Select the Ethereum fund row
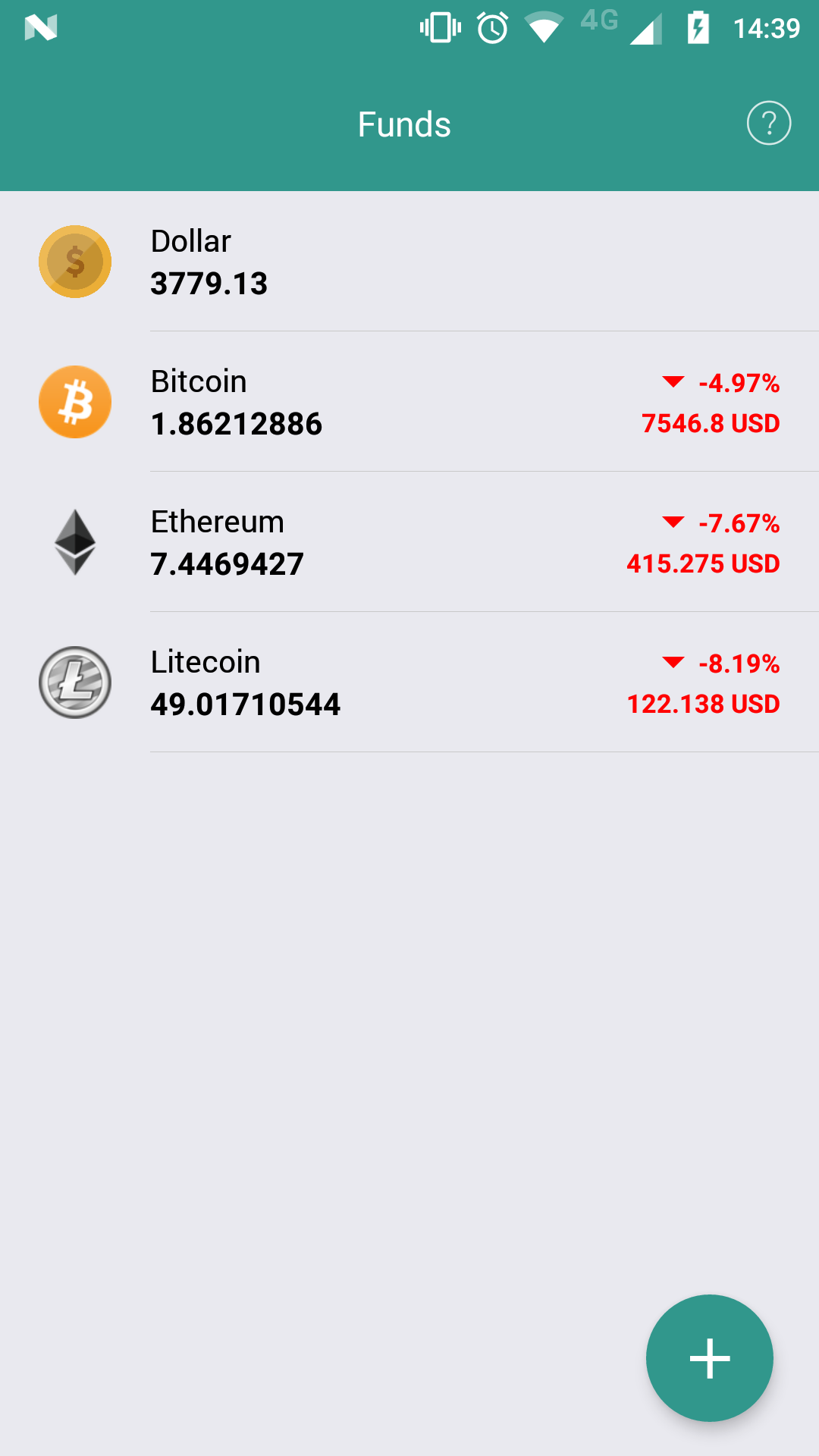This screenshot has height=1456, width=819. [x=409, y=542]
